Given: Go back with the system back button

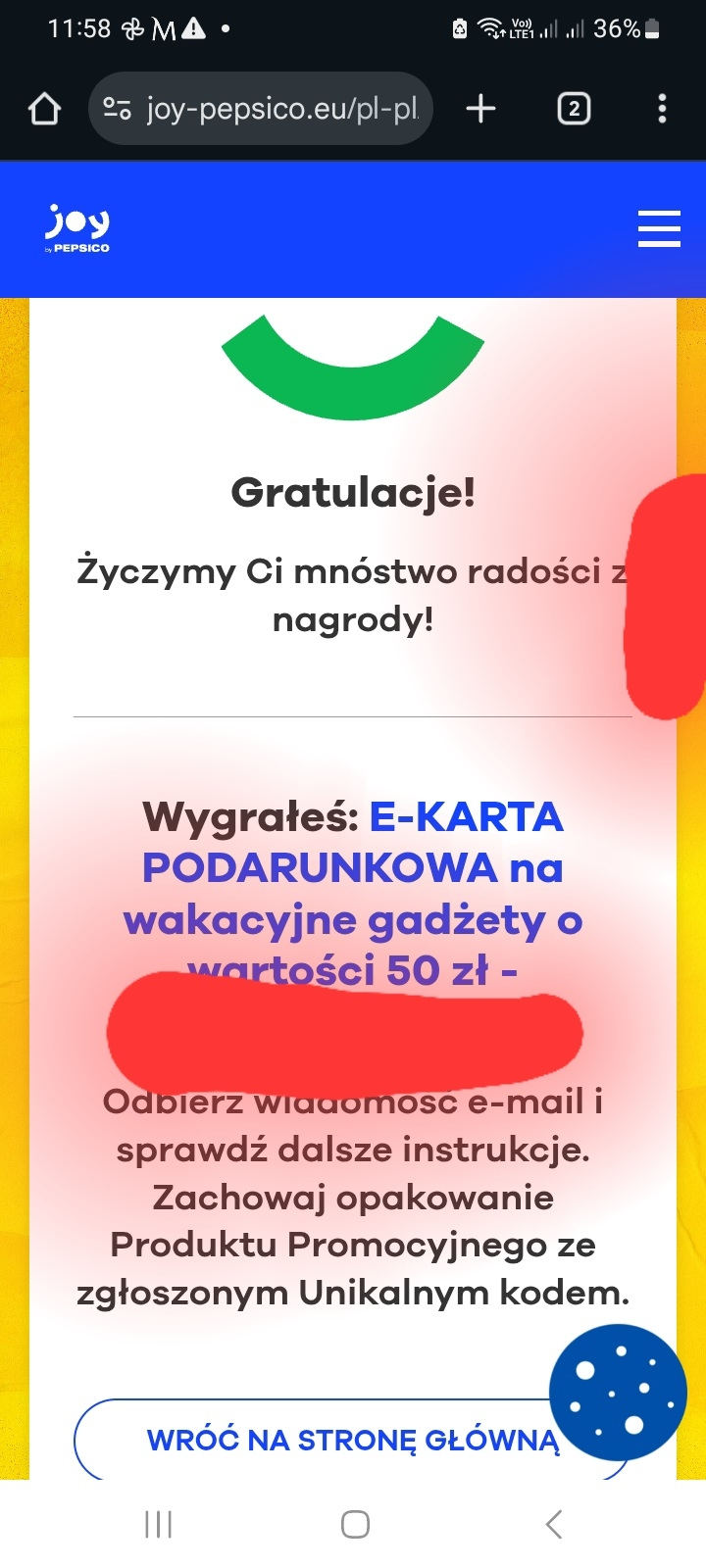Looking at the screenshot, I should click(x=554, y=1524).
